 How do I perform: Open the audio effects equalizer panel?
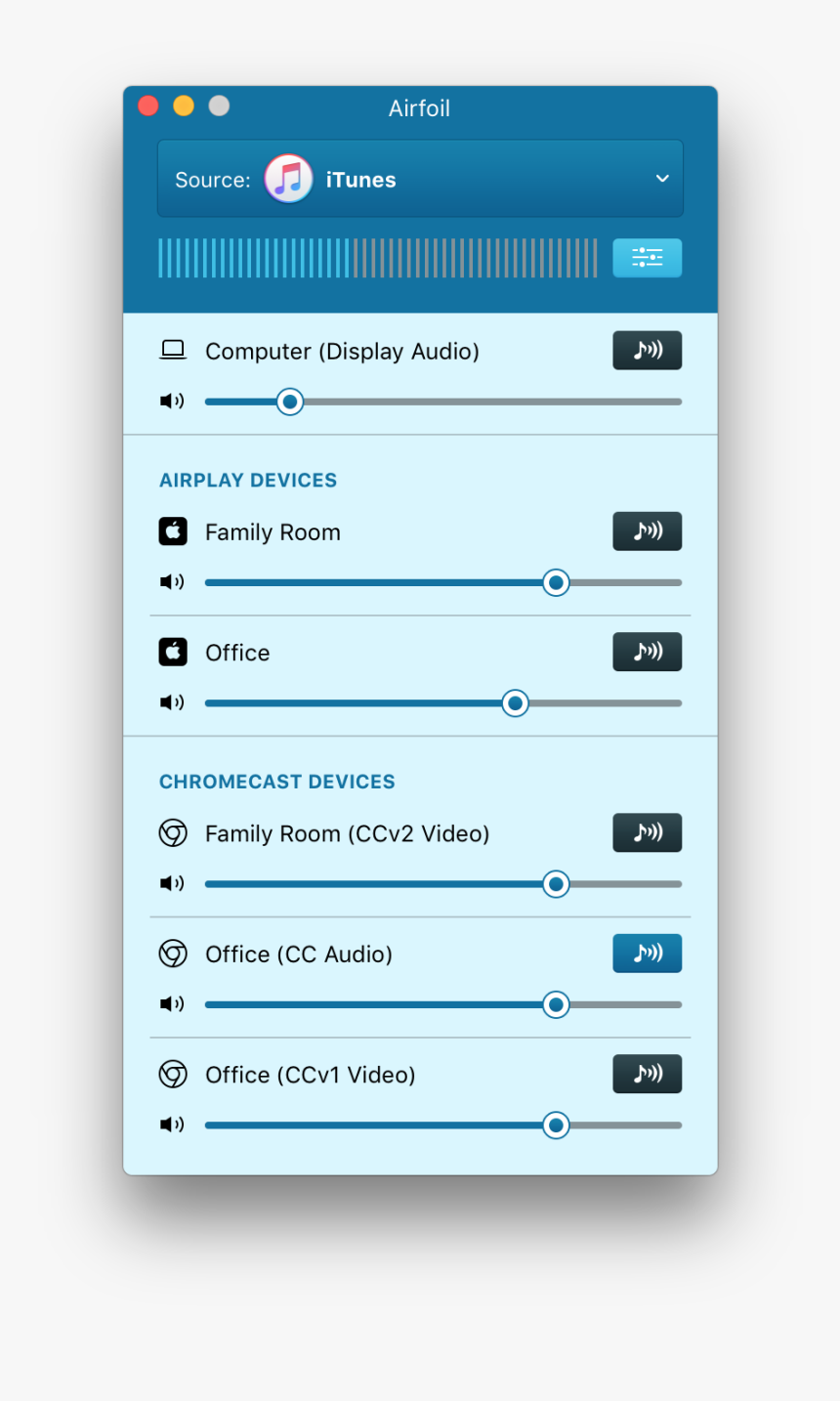point(647,257)
